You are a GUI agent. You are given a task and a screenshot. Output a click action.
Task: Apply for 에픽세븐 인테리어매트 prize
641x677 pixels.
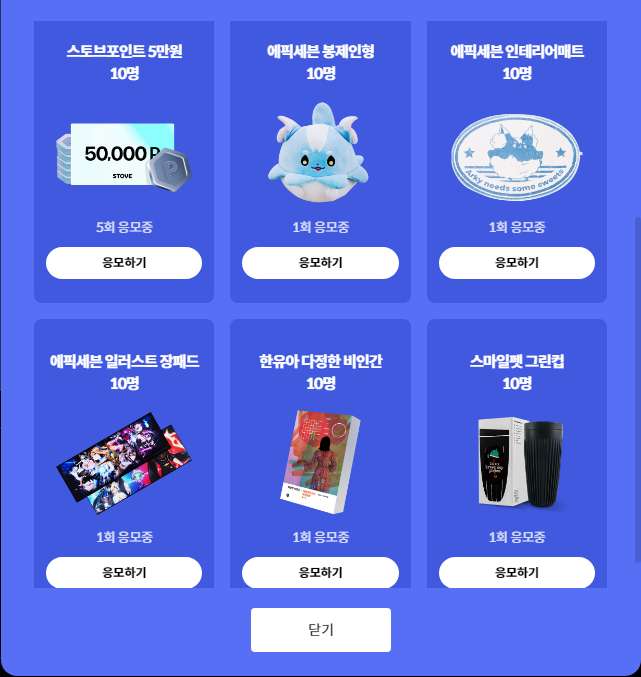click(516, 263)
